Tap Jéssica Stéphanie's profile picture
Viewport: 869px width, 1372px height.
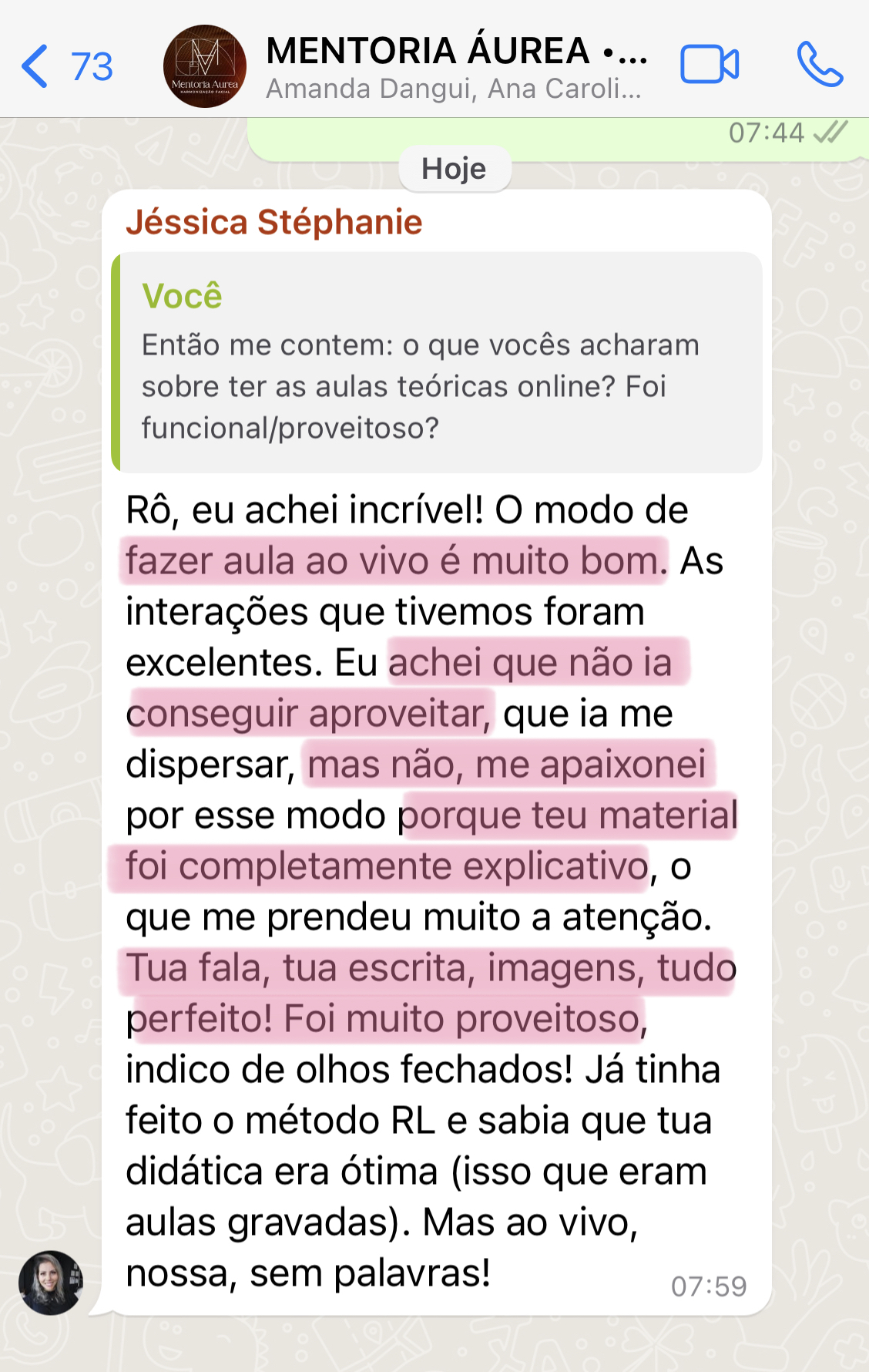coord(51,1283)
